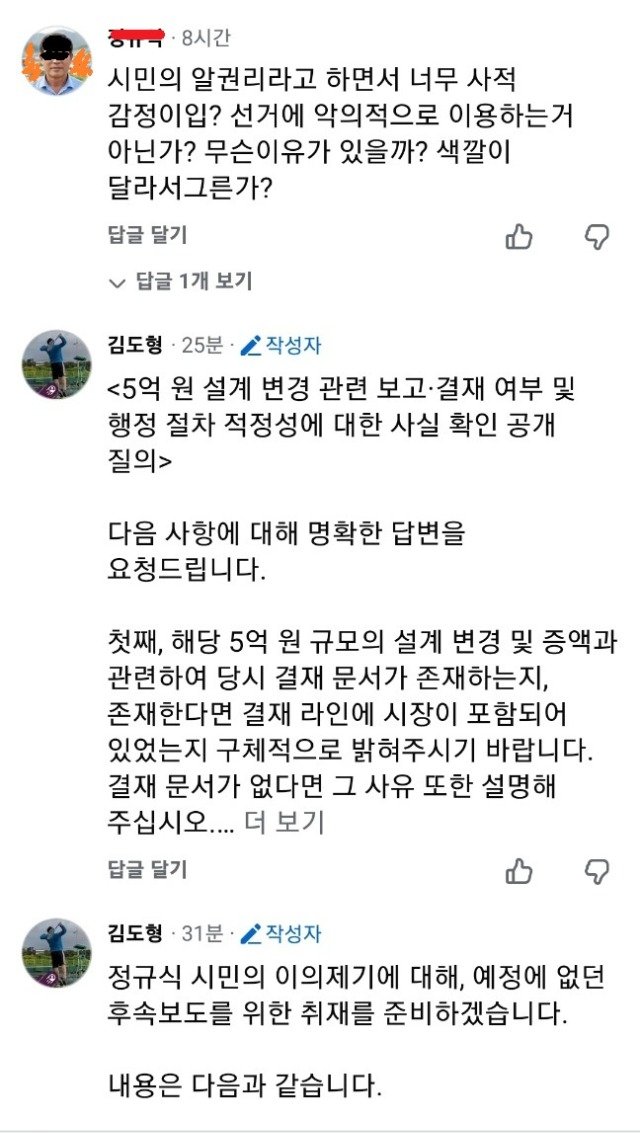The image size is (640, 1133).
Task: Expand 더 보기 in the 25분 comment
Action: point(284,822)
